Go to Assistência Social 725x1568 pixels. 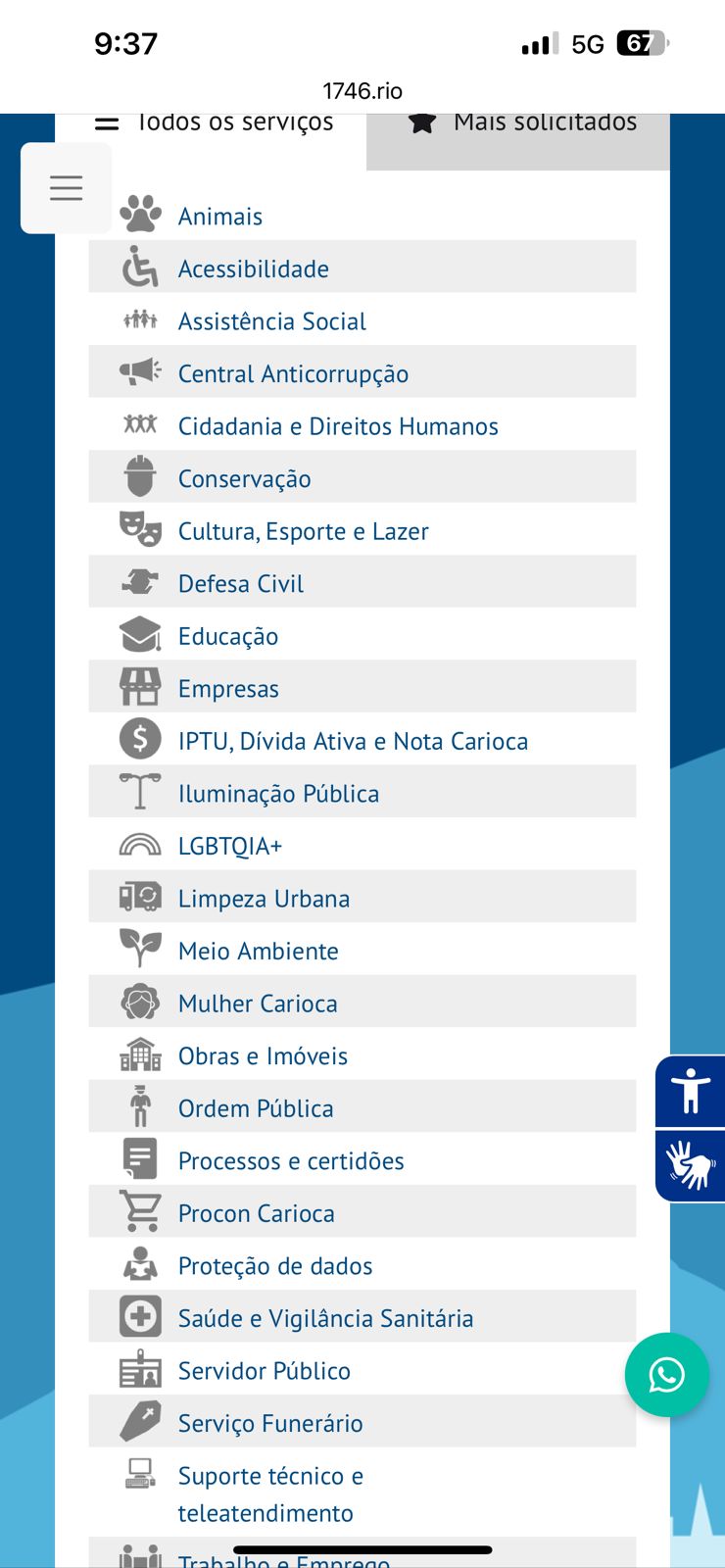[271, 321]
